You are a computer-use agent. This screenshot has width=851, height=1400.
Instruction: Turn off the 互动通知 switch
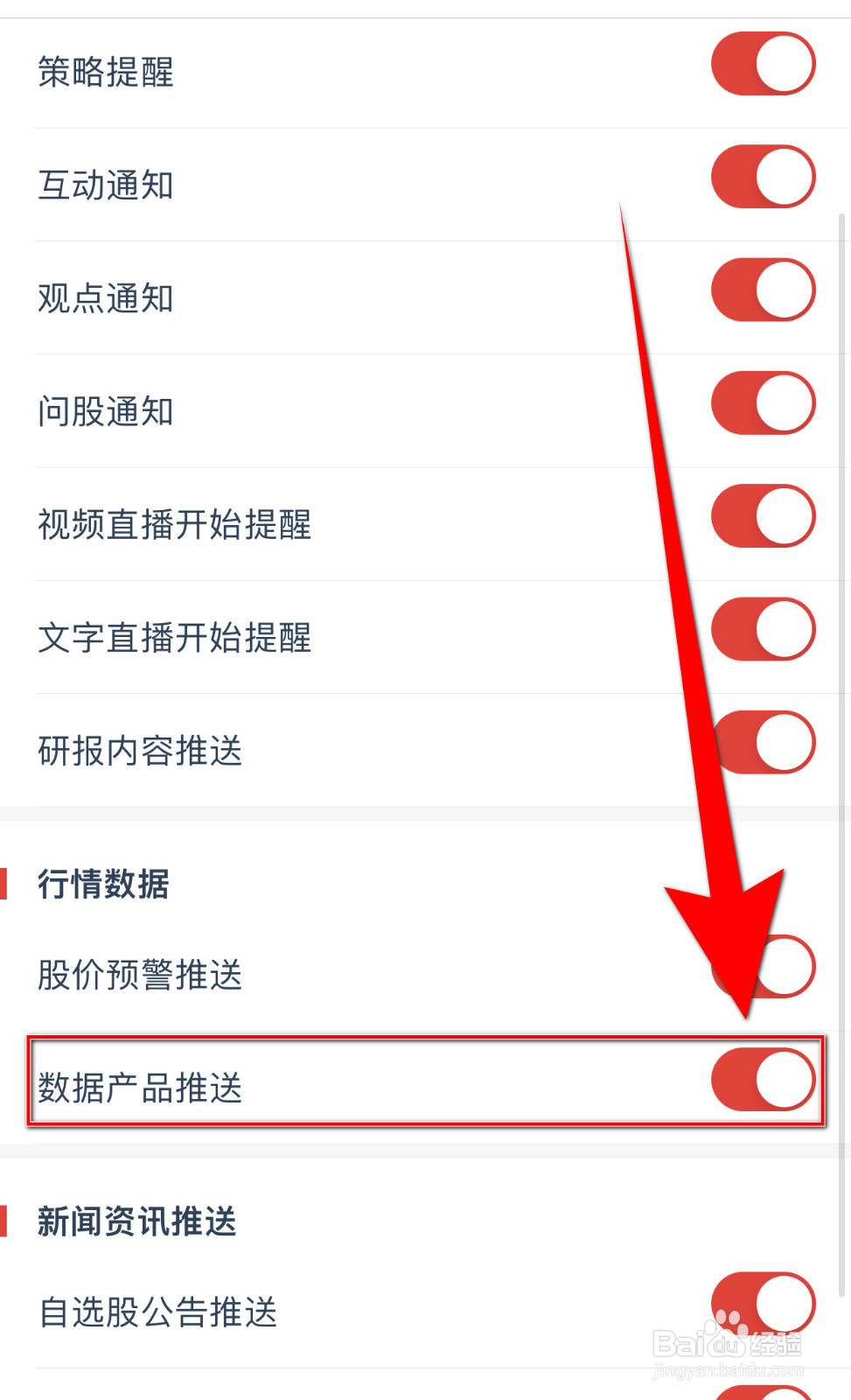762,176
